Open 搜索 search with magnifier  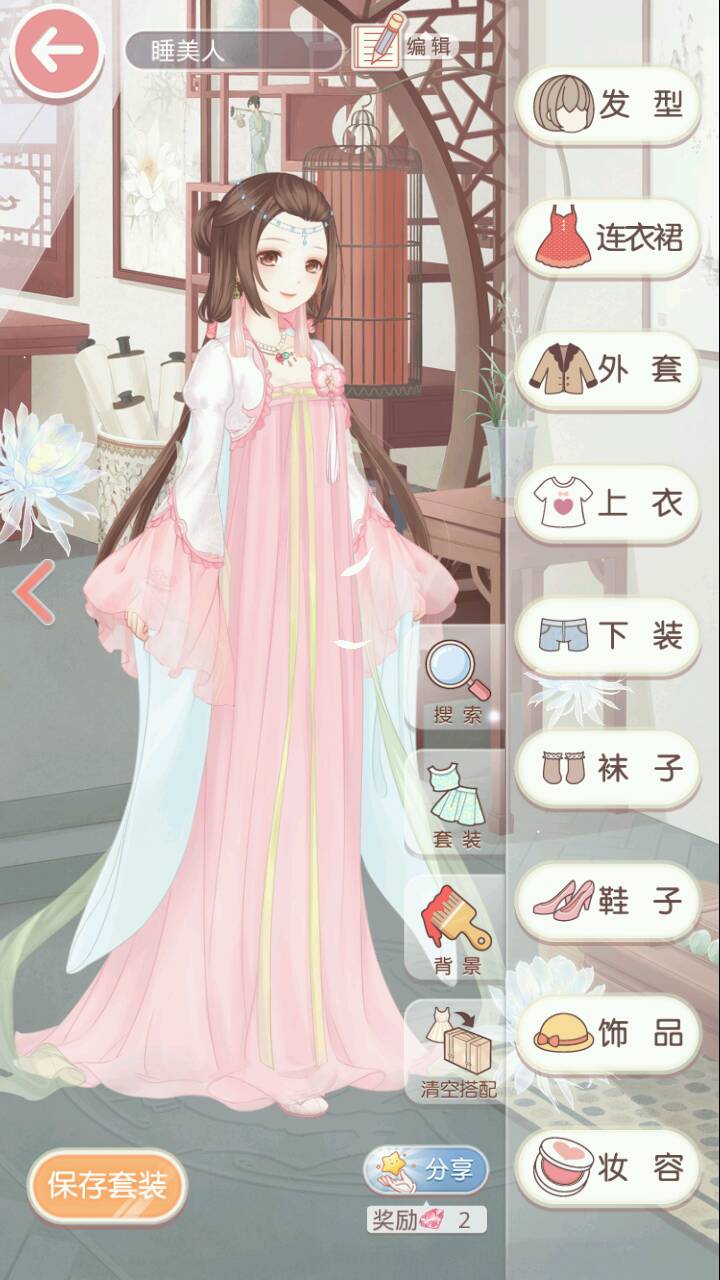pos(458,682)
